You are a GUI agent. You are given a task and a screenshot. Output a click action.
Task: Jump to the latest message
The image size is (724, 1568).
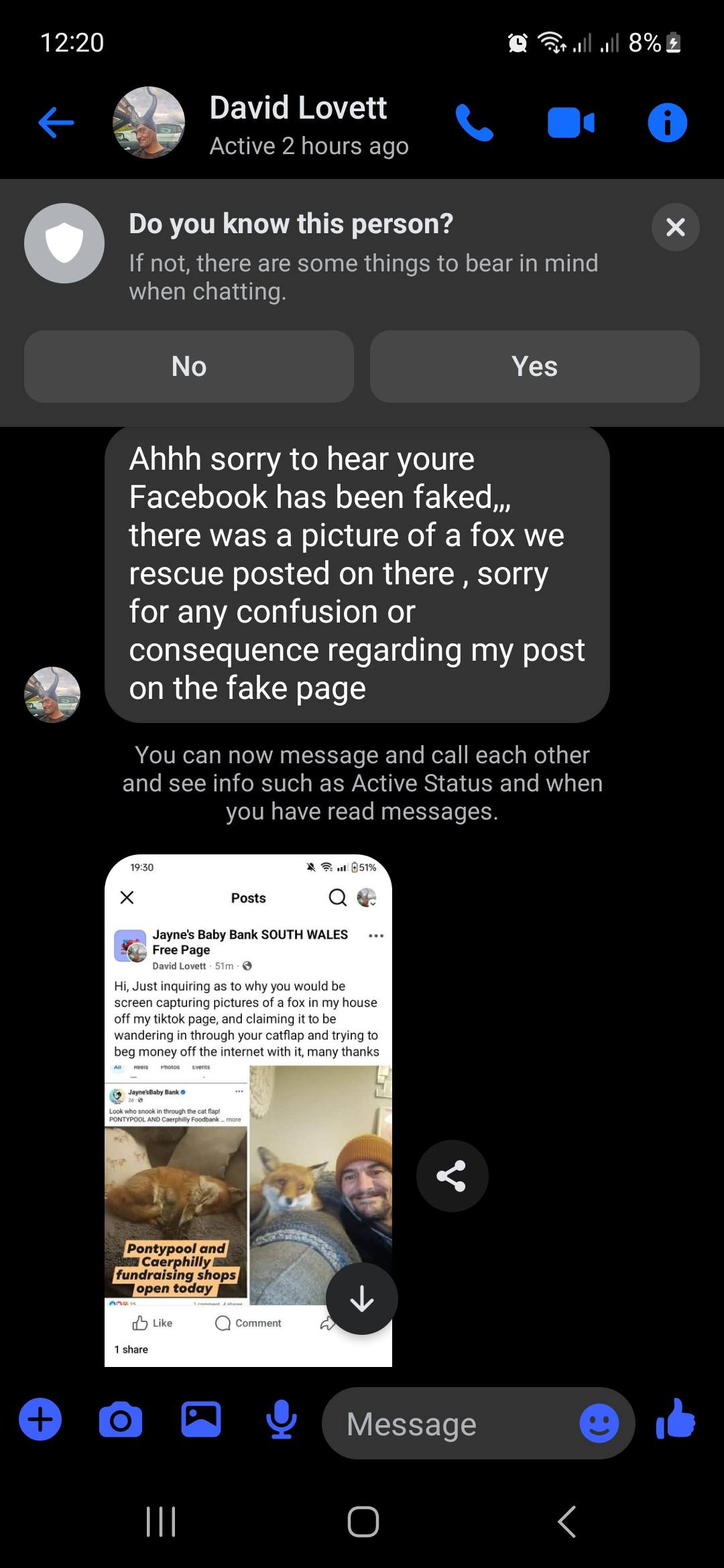coord(362,1299)
